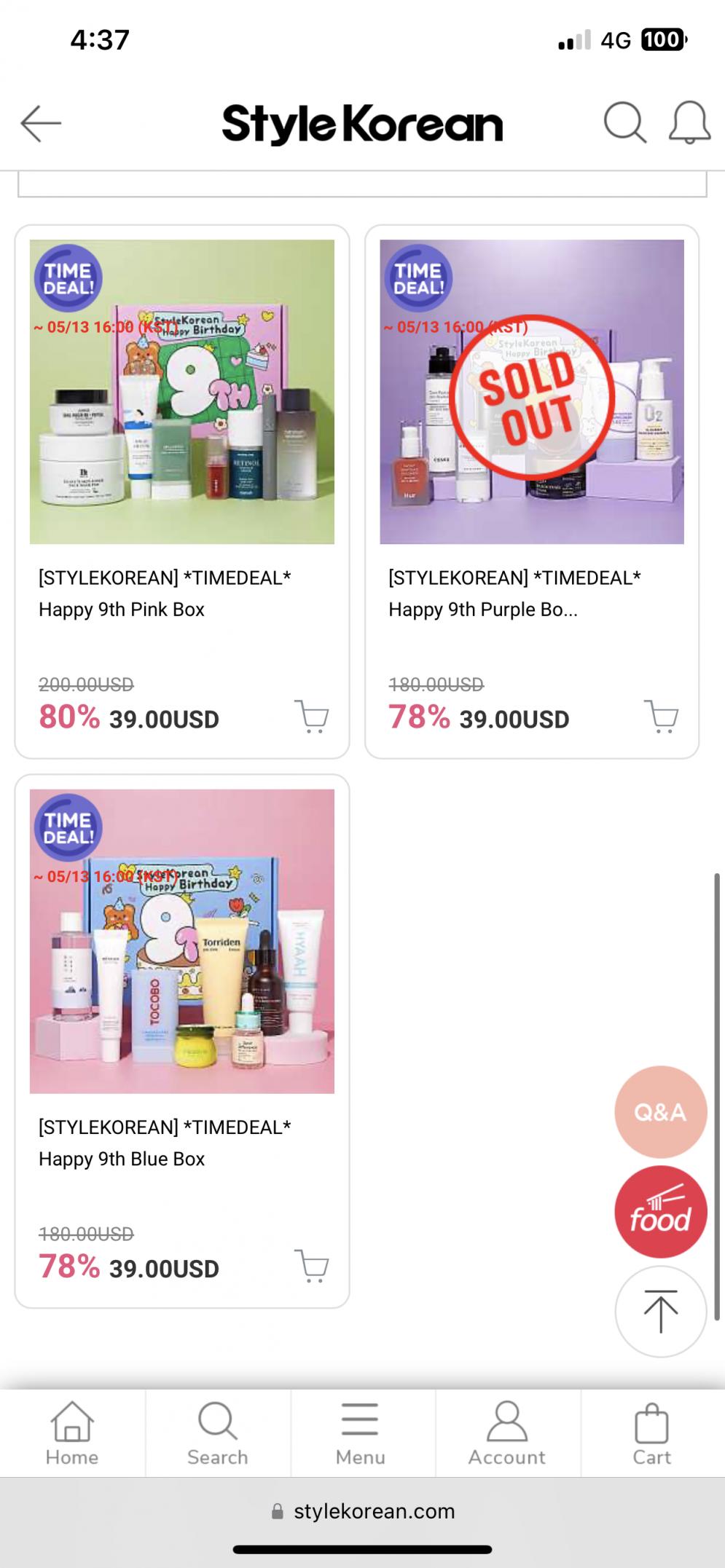Screen dimensions: 725x1568
Task: Open the Happy 9th Purple Box product
Action: tap(531, 392)
